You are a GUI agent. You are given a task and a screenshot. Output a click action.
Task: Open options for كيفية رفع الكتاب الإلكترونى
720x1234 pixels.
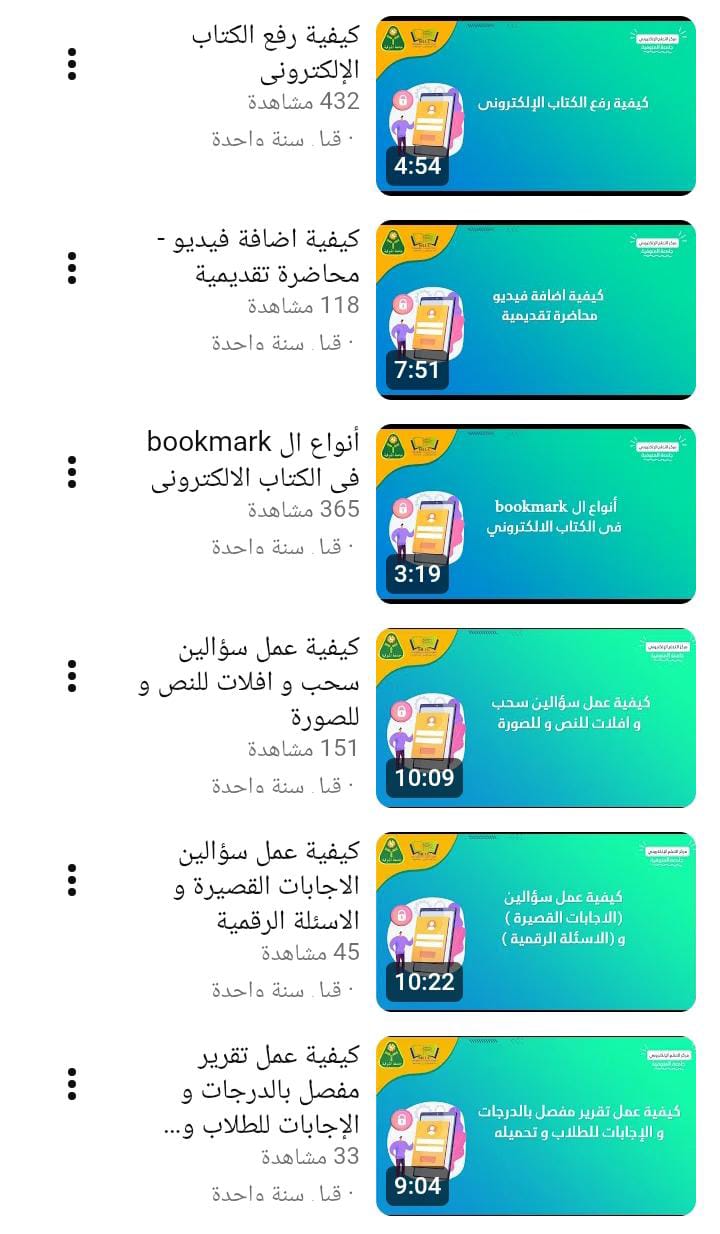[x=72, y=64]
